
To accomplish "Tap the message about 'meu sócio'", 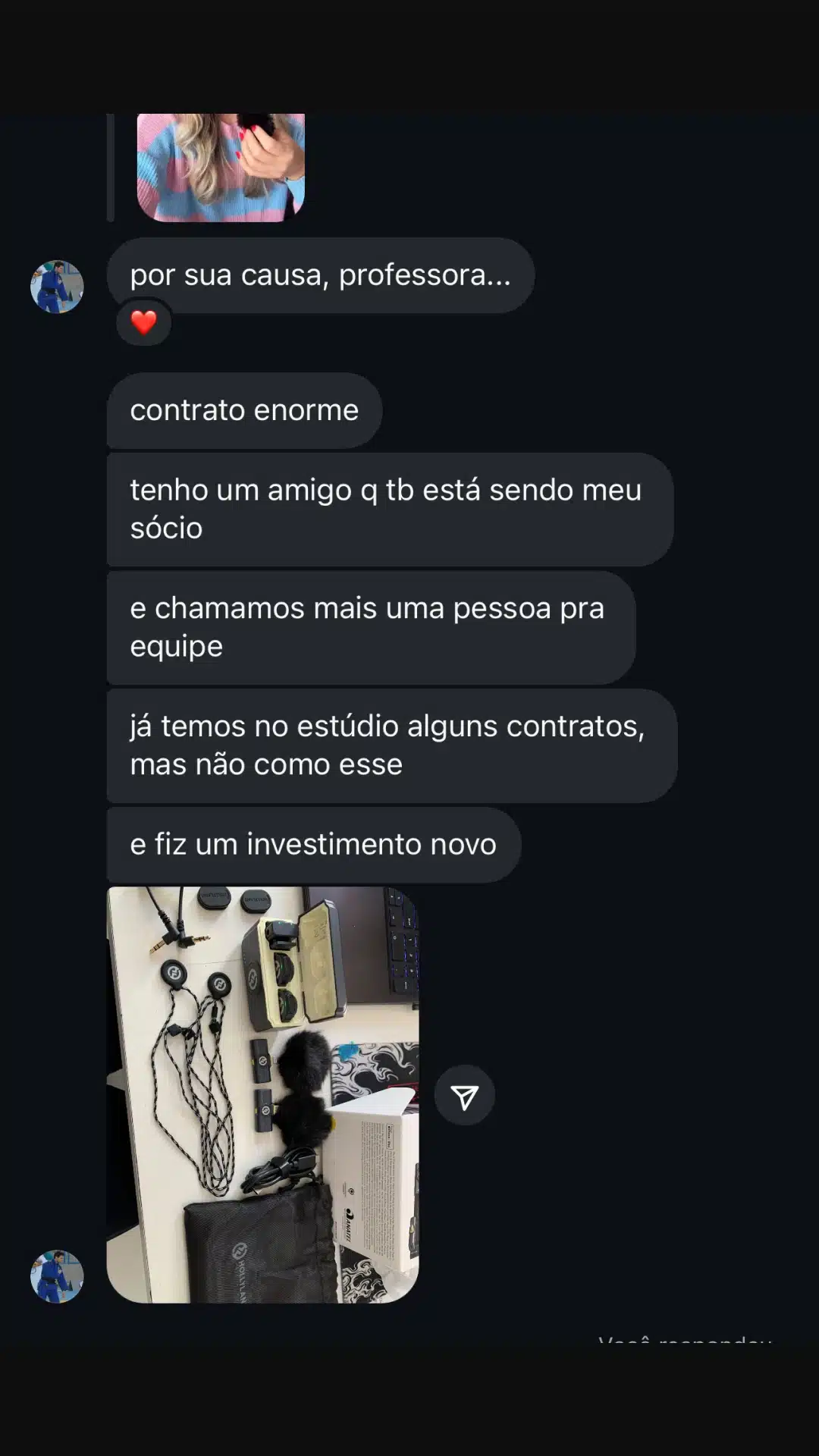I will (x=387, y=508).
